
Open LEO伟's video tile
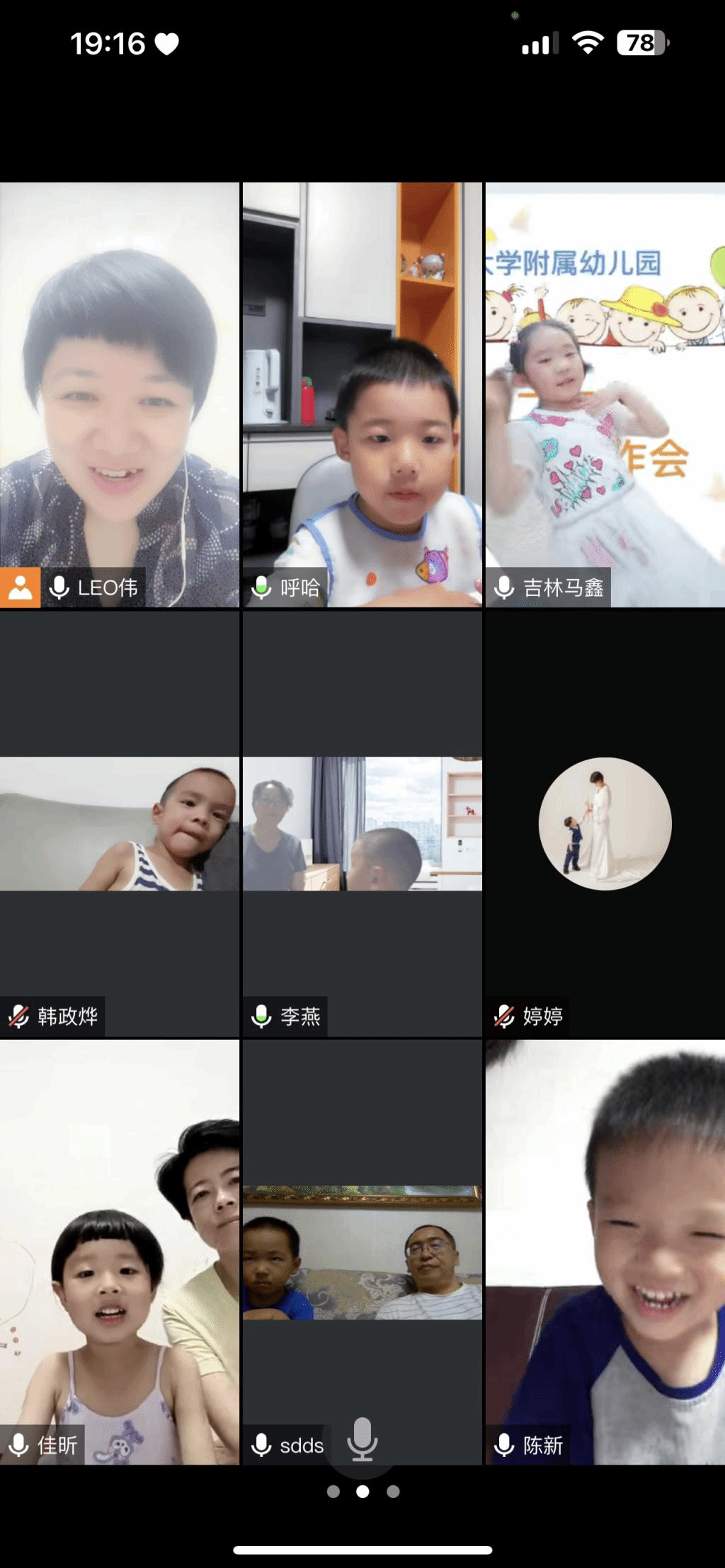pos(120,394)
